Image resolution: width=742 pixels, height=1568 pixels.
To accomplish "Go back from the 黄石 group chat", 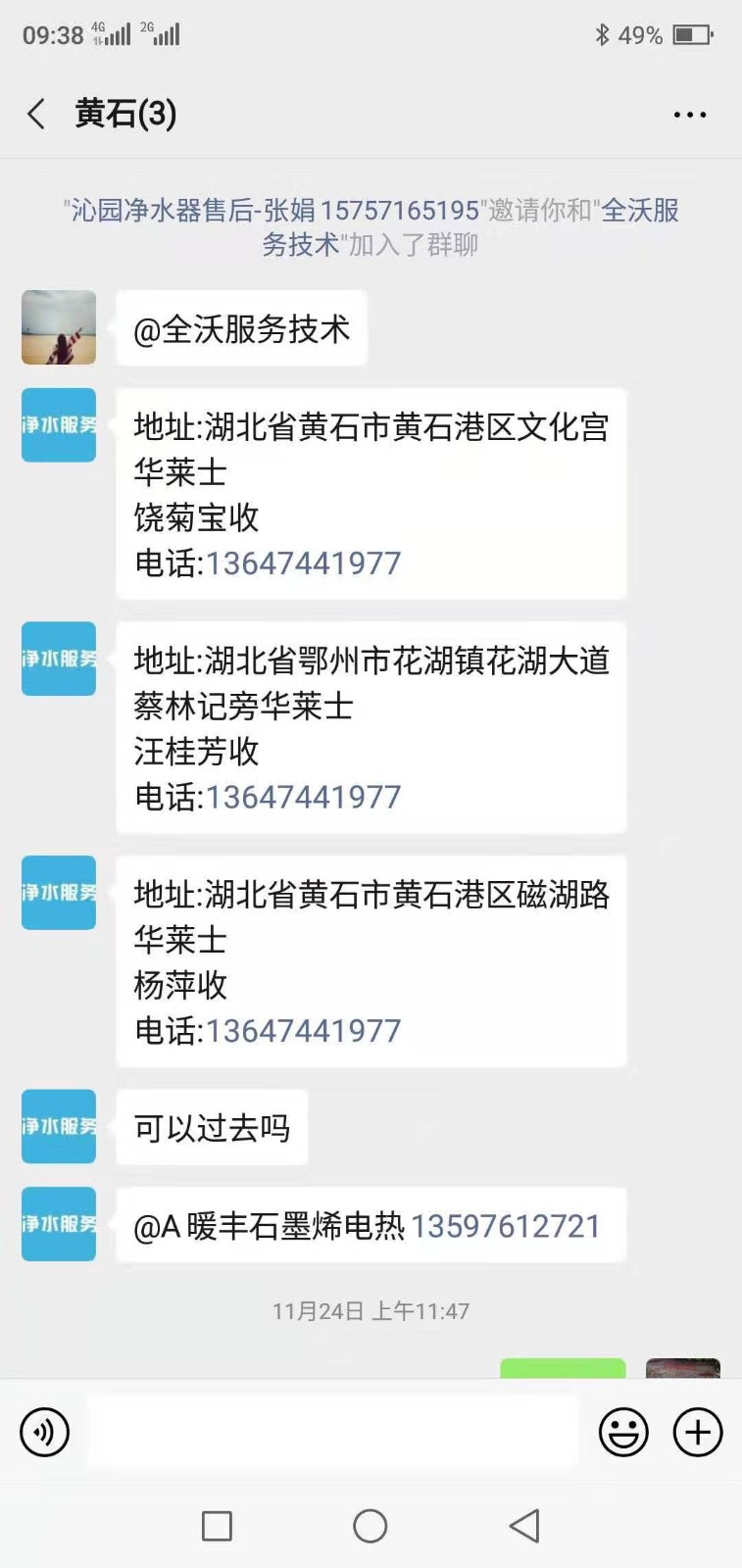I will [36, 115].
